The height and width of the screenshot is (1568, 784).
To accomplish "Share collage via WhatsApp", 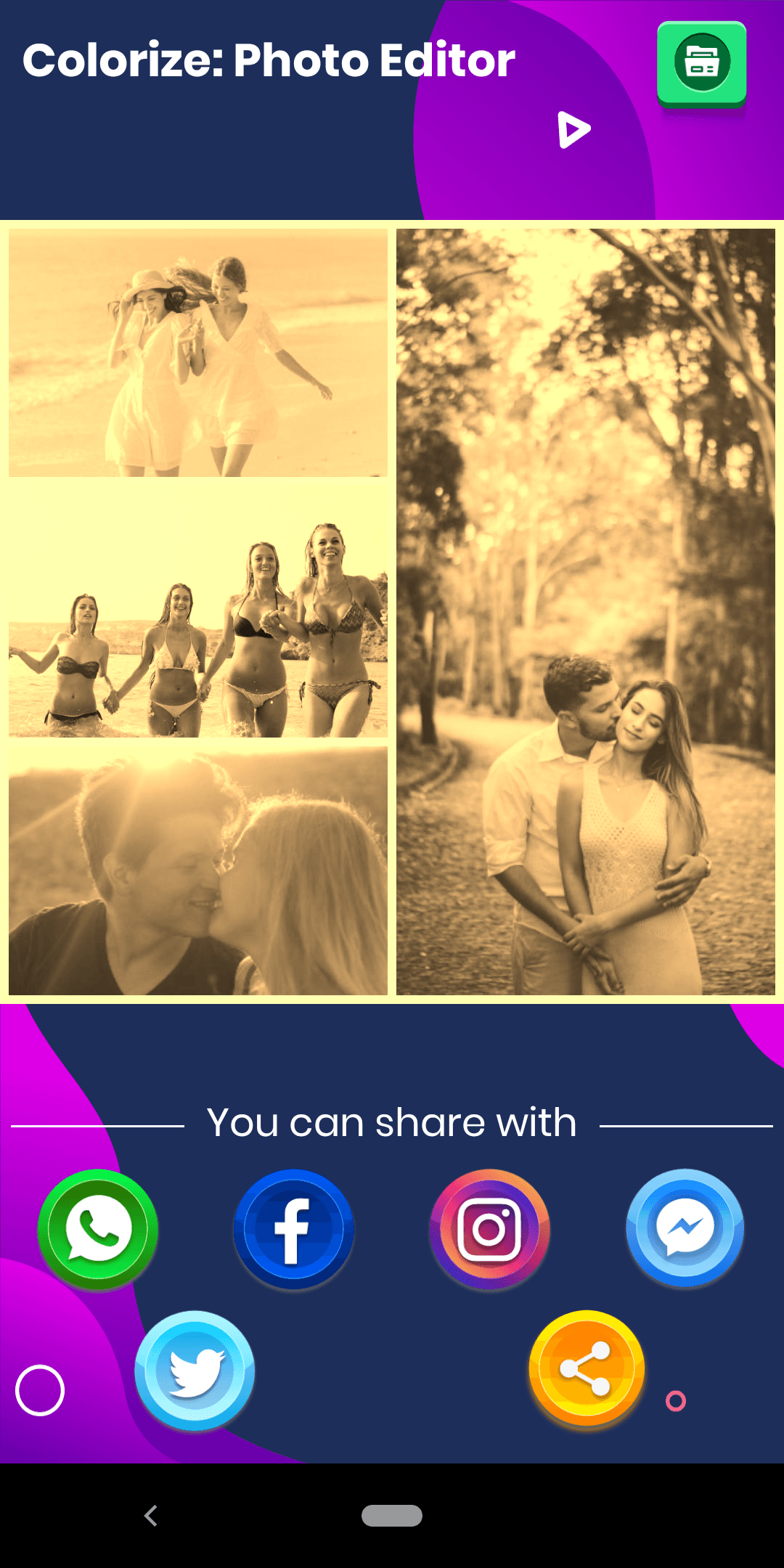I will [98, 1228].
